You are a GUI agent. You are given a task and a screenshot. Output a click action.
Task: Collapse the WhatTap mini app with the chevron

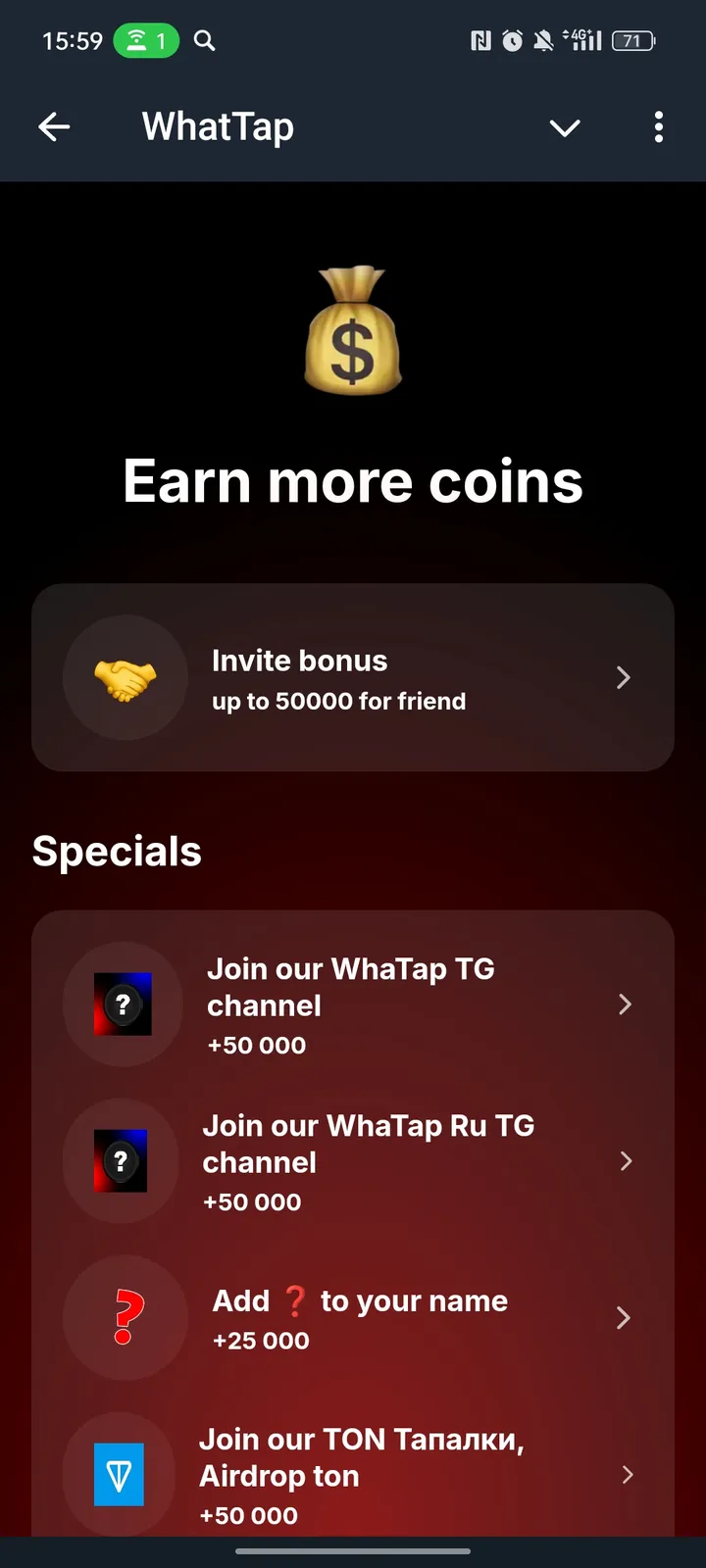point(565,128)
